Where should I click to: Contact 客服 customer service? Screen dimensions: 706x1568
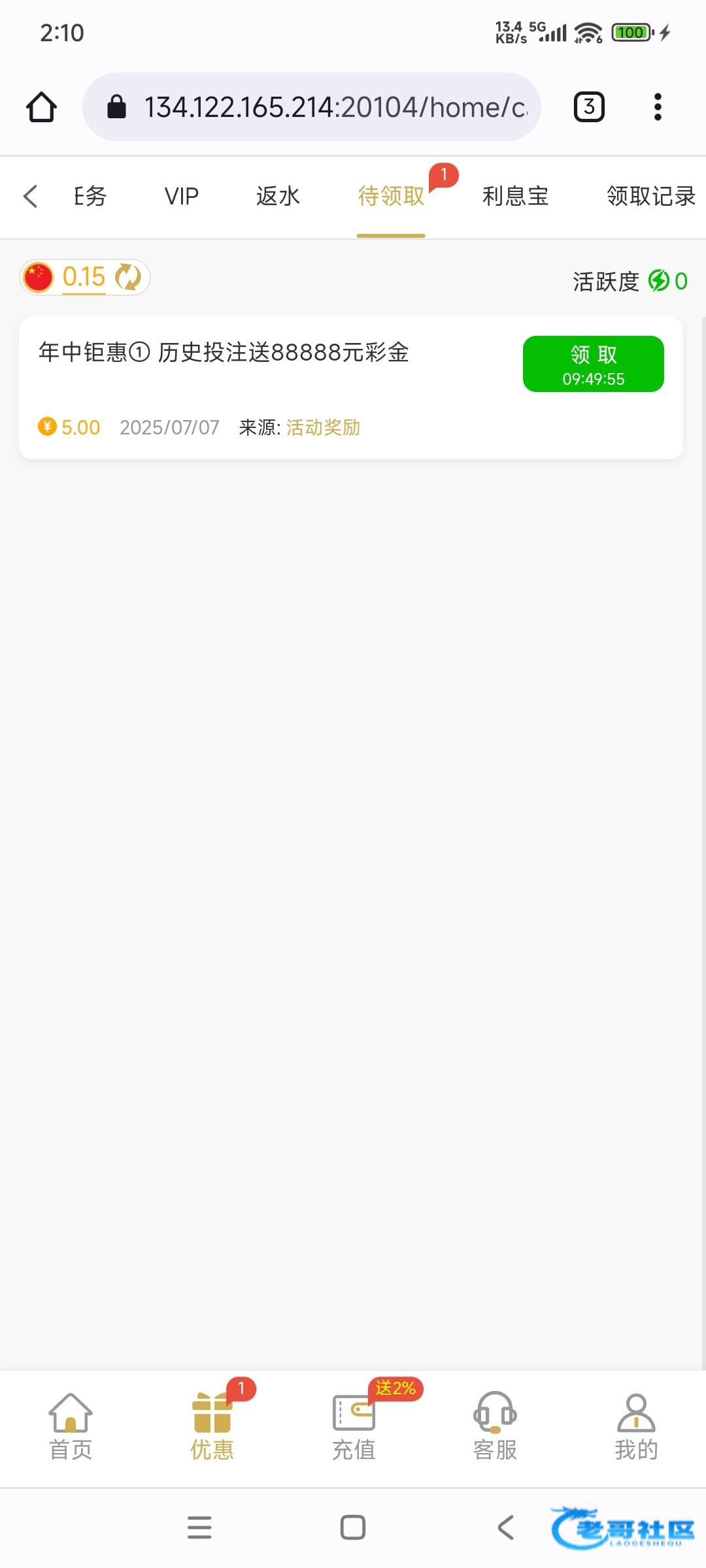(x=495, y=1426)
